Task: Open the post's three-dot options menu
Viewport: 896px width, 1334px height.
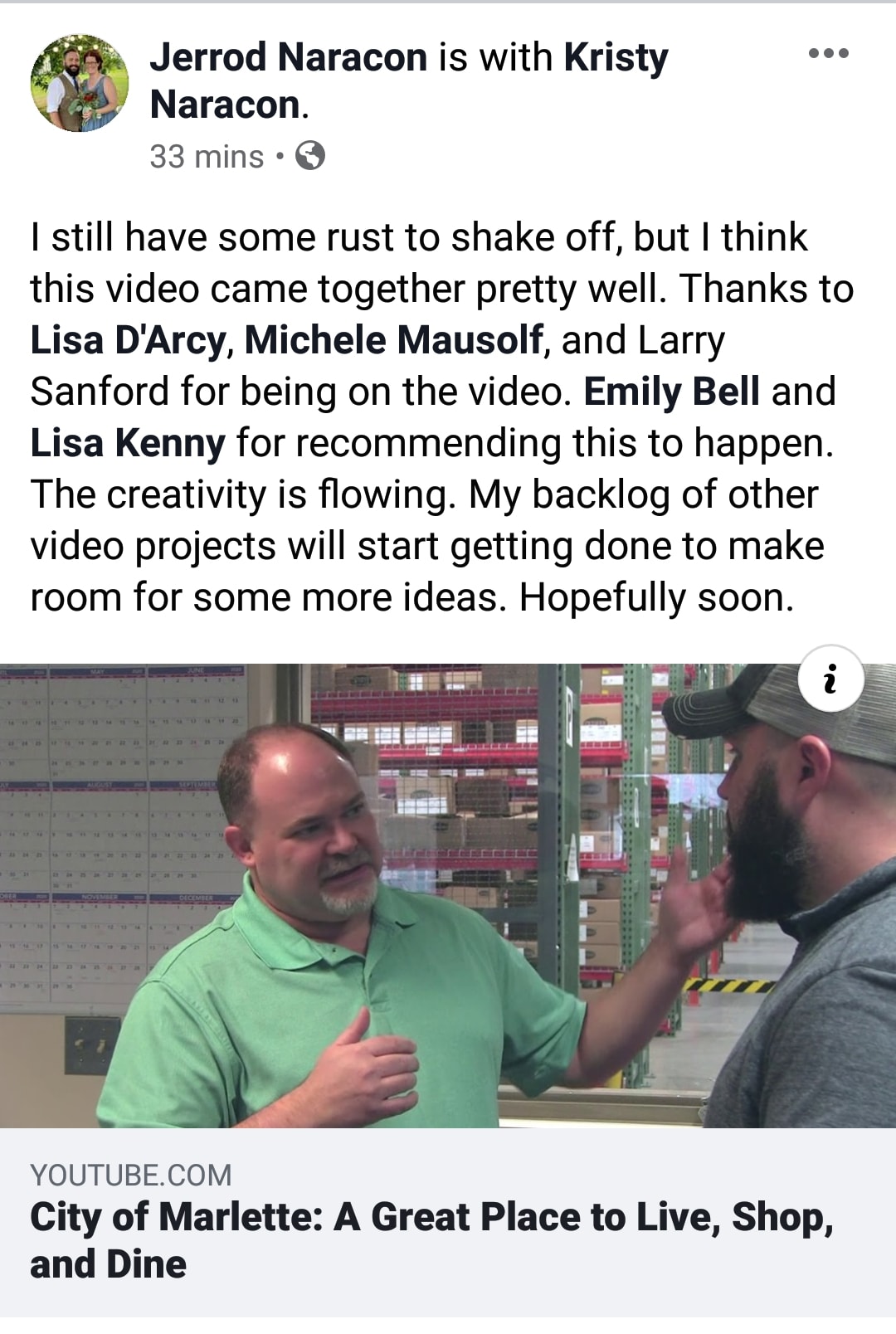Action: [x=828, y=54]
